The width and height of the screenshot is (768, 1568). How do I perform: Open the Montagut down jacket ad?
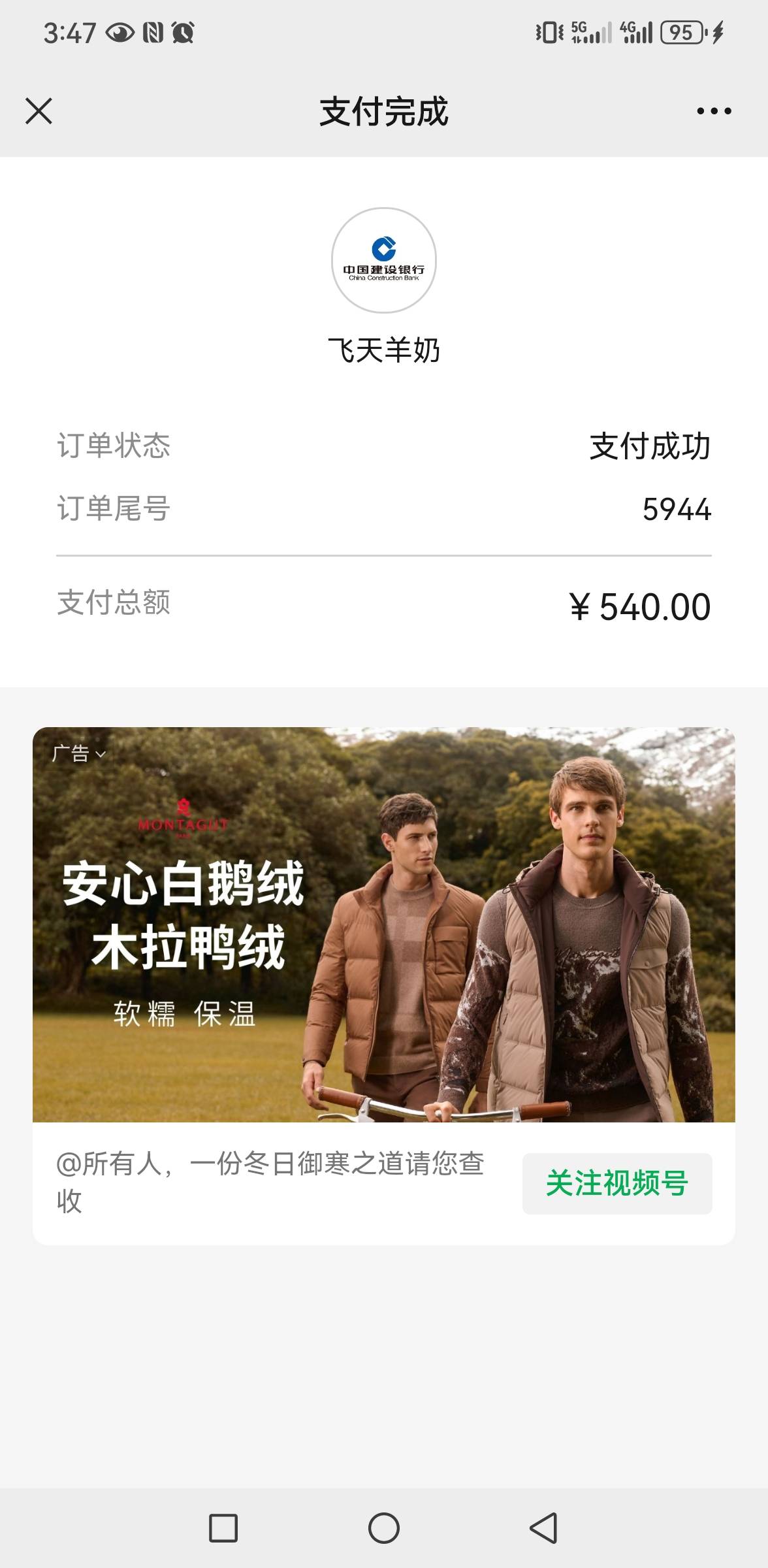pyautogui.click(x=384, y=924)
